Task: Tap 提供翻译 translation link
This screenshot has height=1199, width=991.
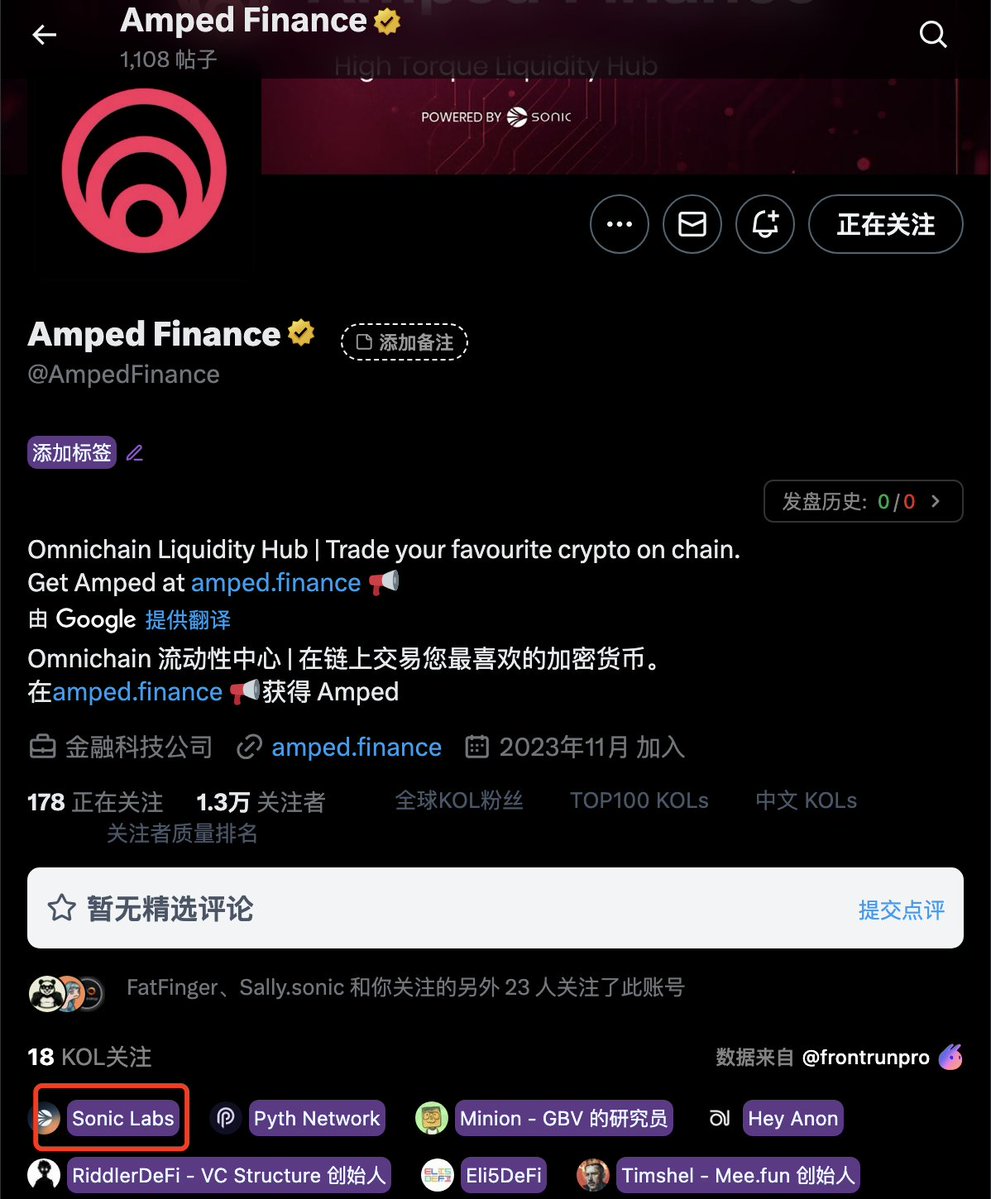Action: point(188,619)
